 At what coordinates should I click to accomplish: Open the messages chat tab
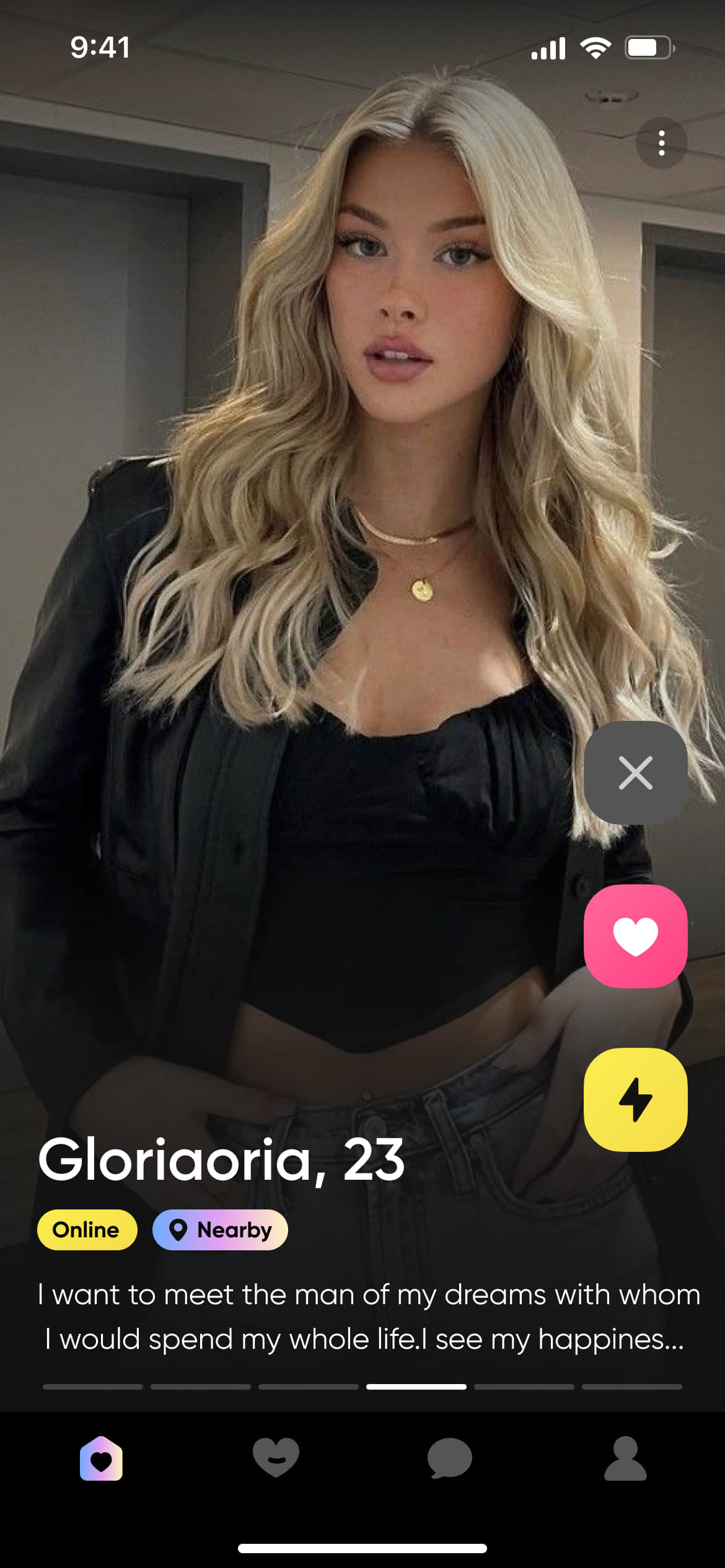450,1458
